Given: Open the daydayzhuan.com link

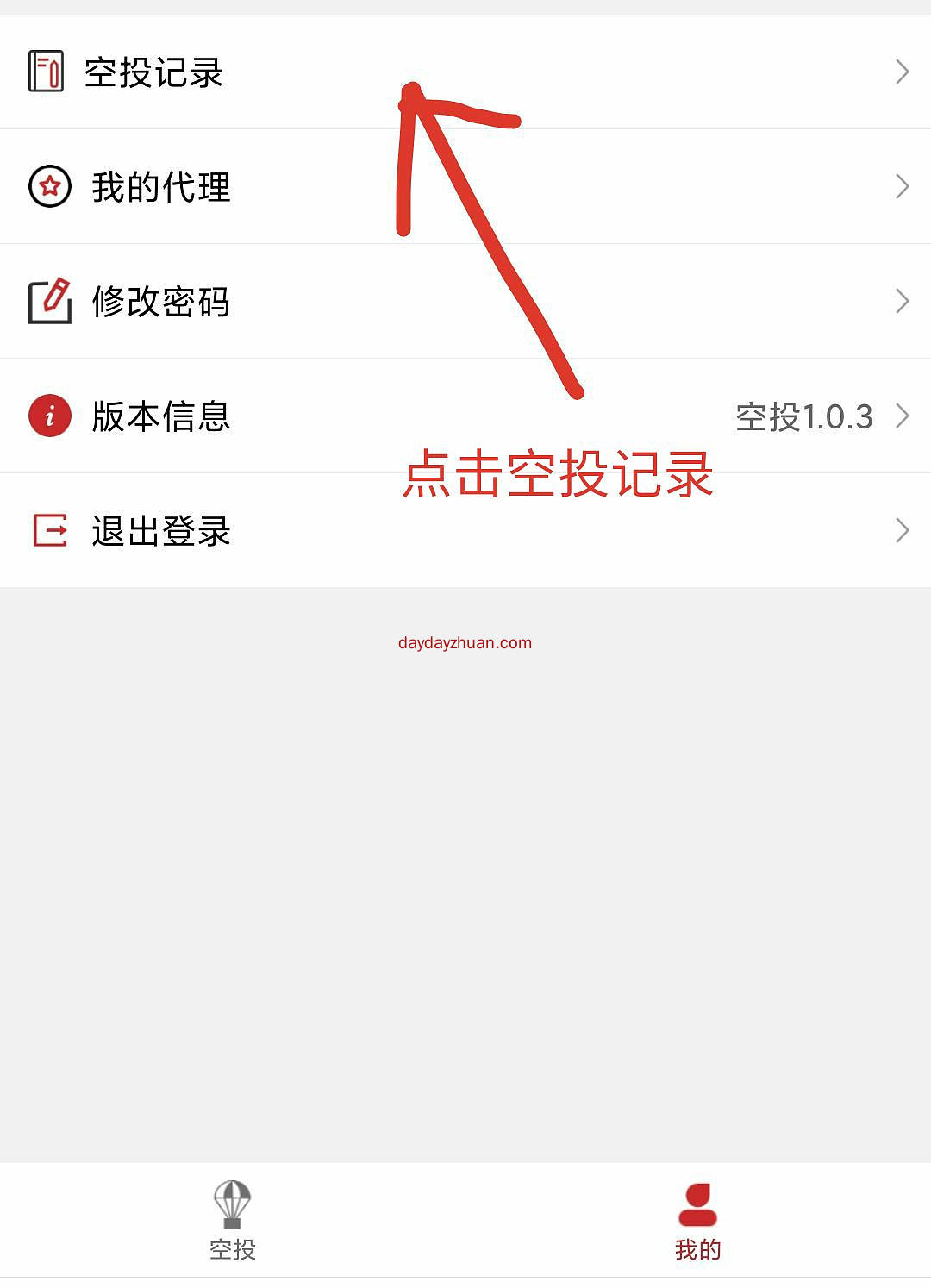Looking at the screenshot, I should coord(465,641).
